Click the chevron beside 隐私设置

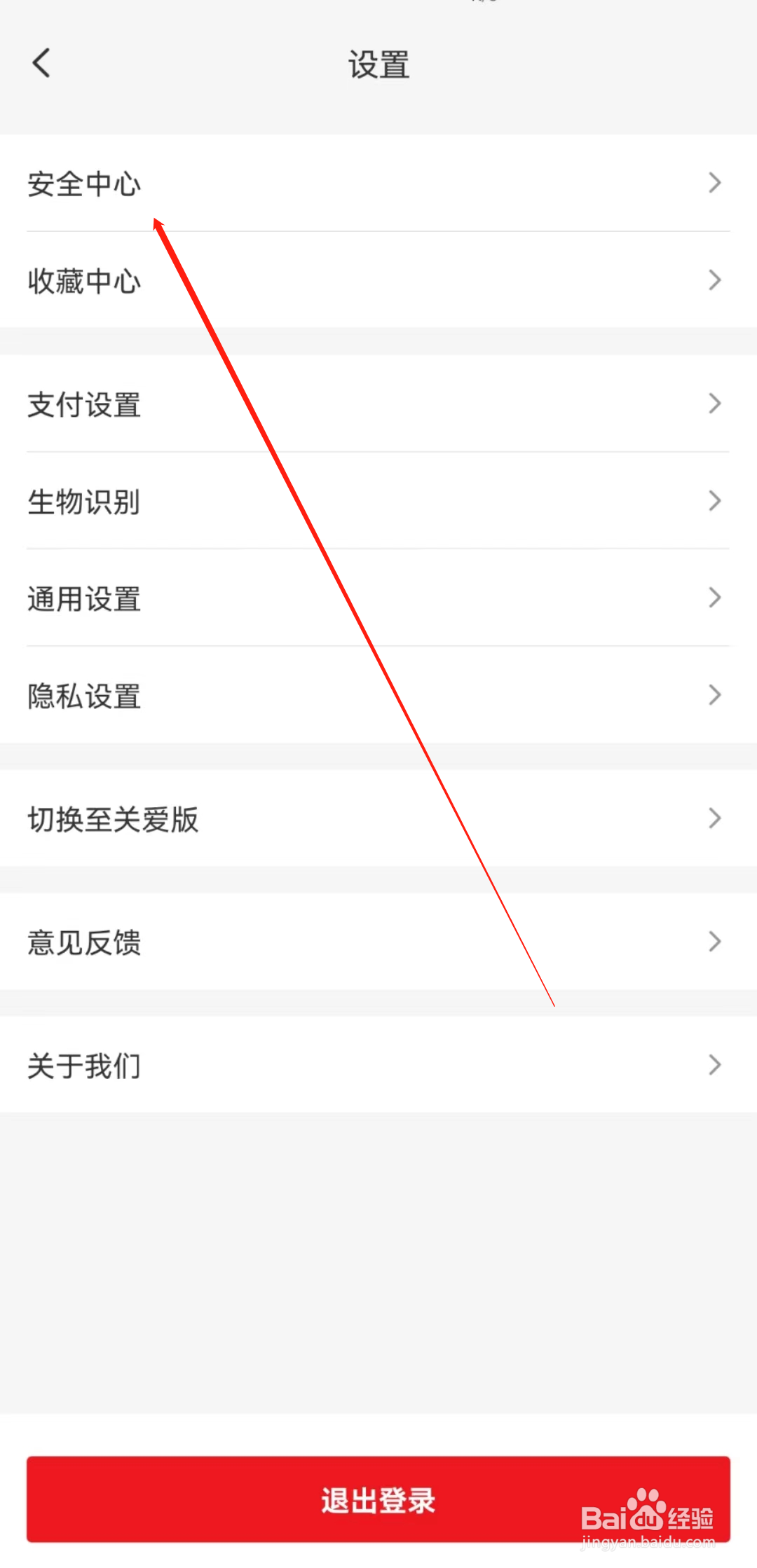(x=715, y=694)
